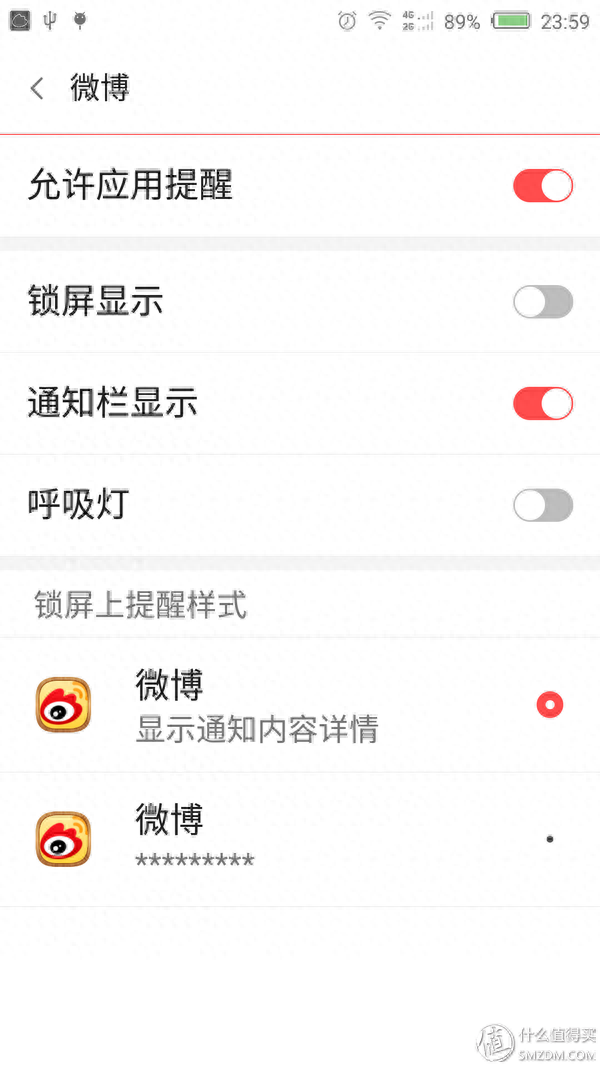Choose the hidden ********* lock screen style
The height and width of the screenshot is (1067, 600).
click(549, 838)
